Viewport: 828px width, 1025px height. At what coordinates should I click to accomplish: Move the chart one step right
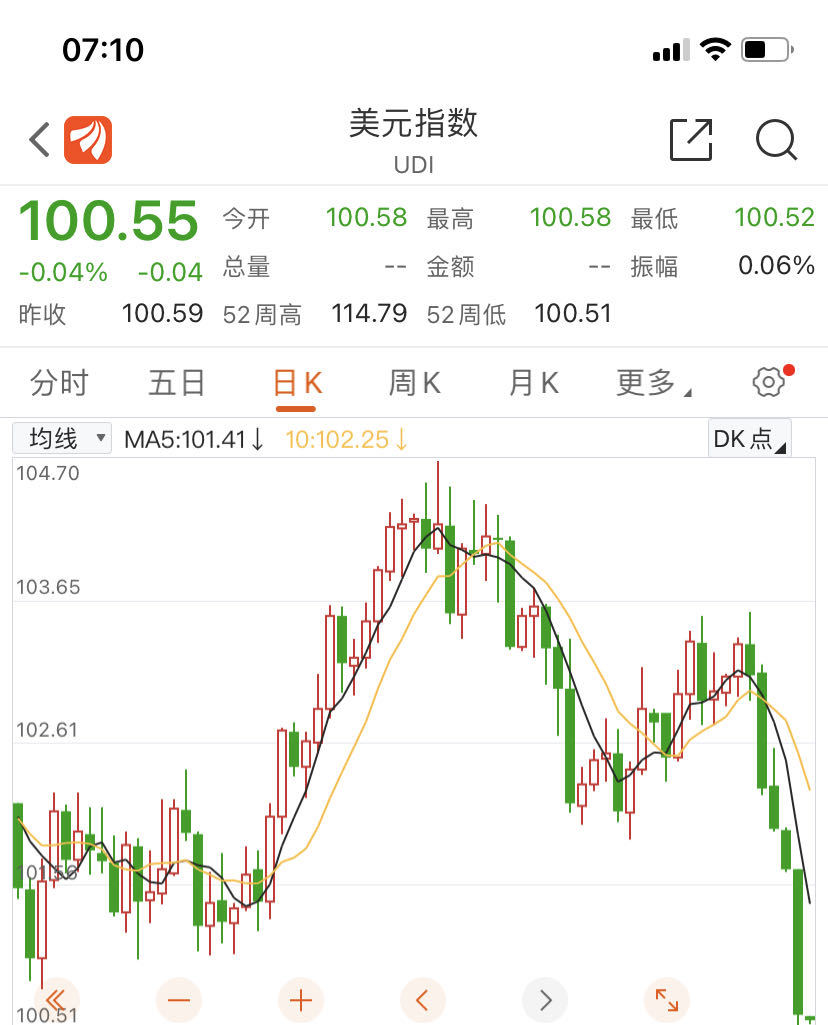pyautogui.click(x=545, y=999)
